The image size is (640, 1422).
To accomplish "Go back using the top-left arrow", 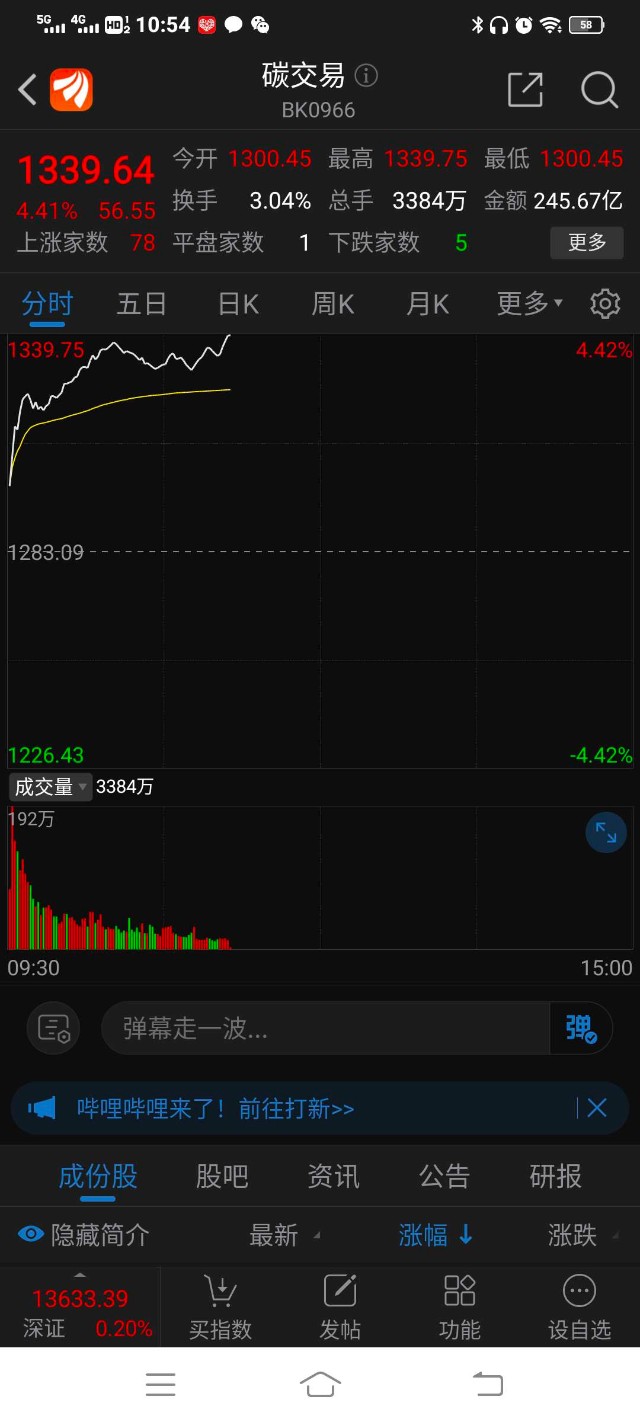I will tap(28, 90).
